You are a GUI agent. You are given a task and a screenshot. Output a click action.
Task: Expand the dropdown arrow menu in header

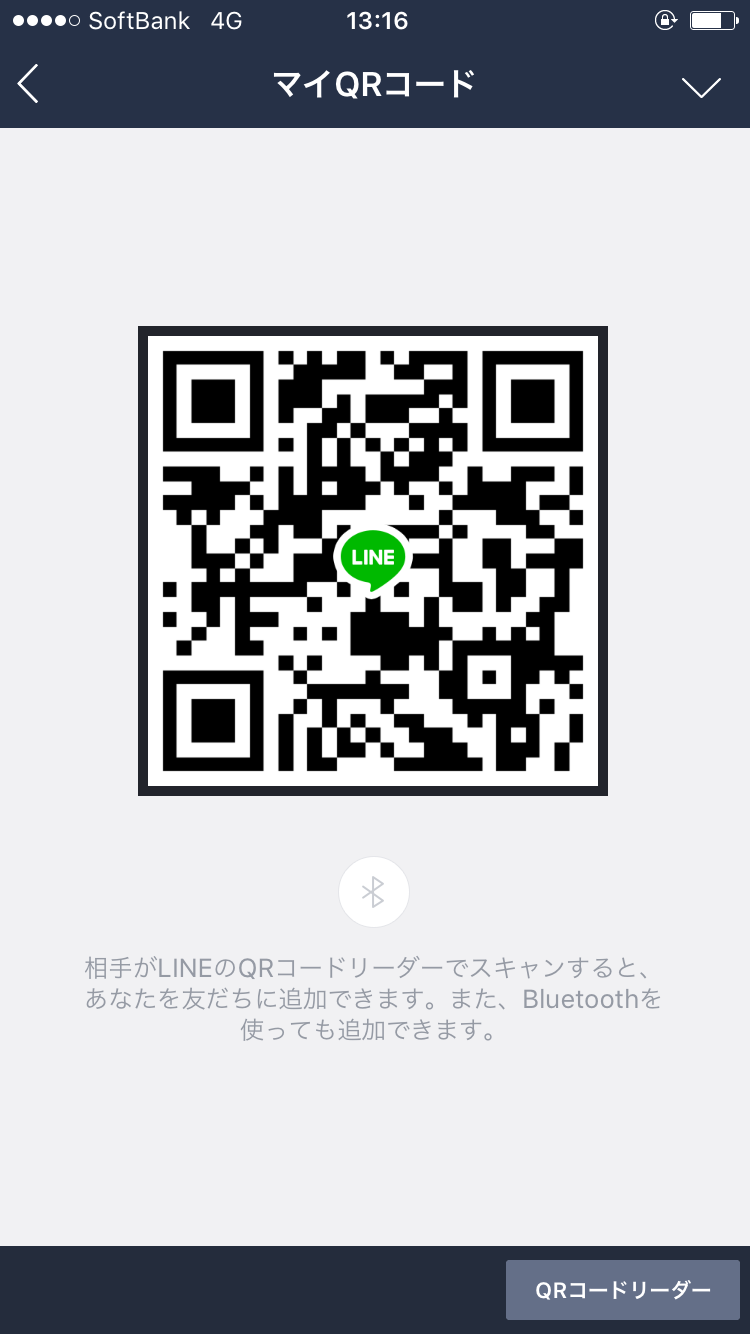coord(701,87)
